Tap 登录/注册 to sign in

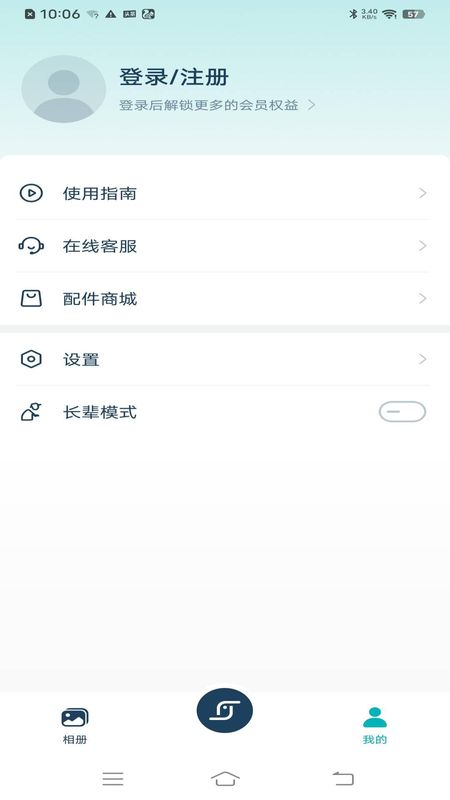click(x=173, y=78)
